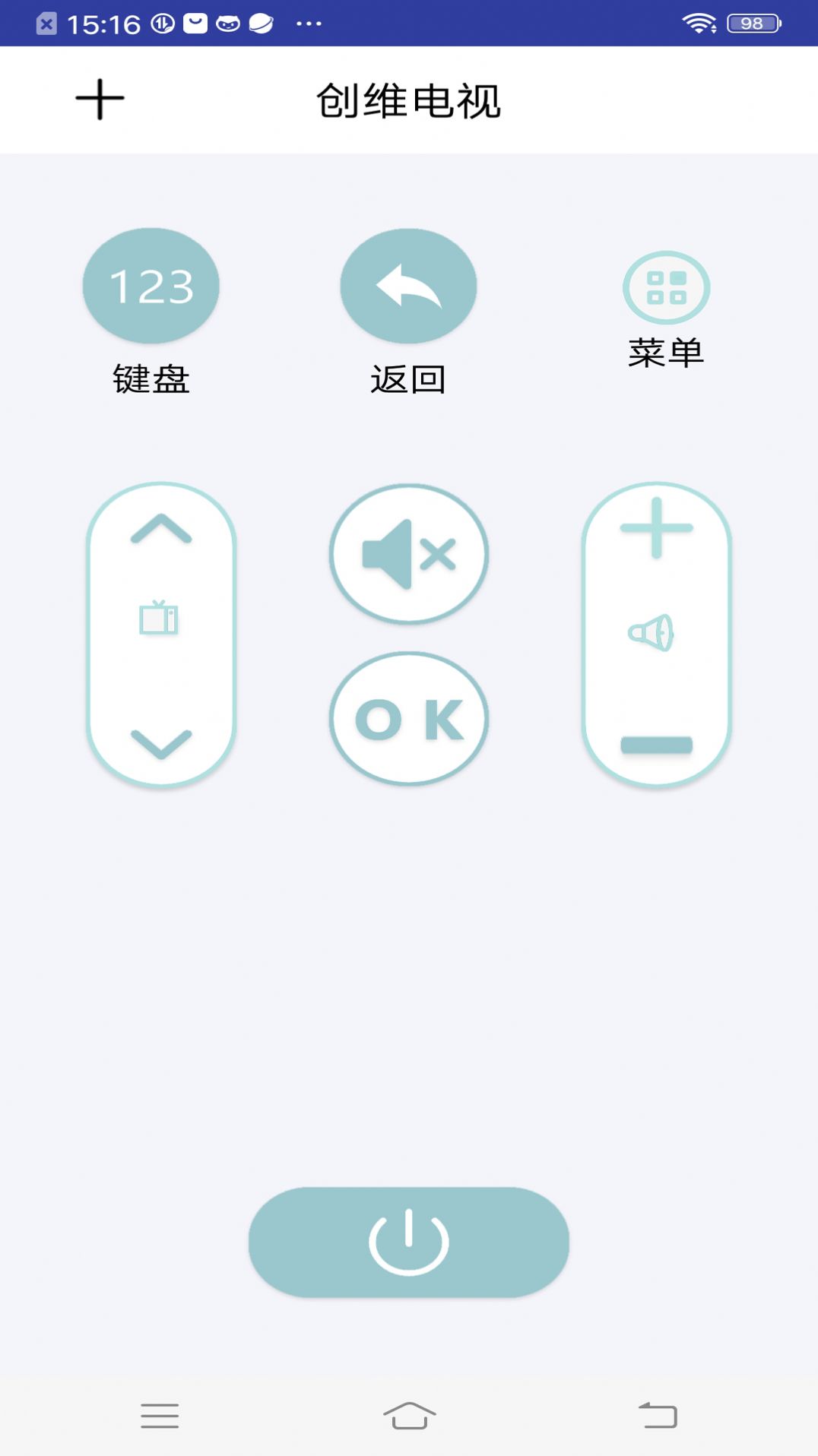The height and width of the screenshot is (1456, 818).
Task: Click the speaker icon between volume controls
Action: point(652,632)
